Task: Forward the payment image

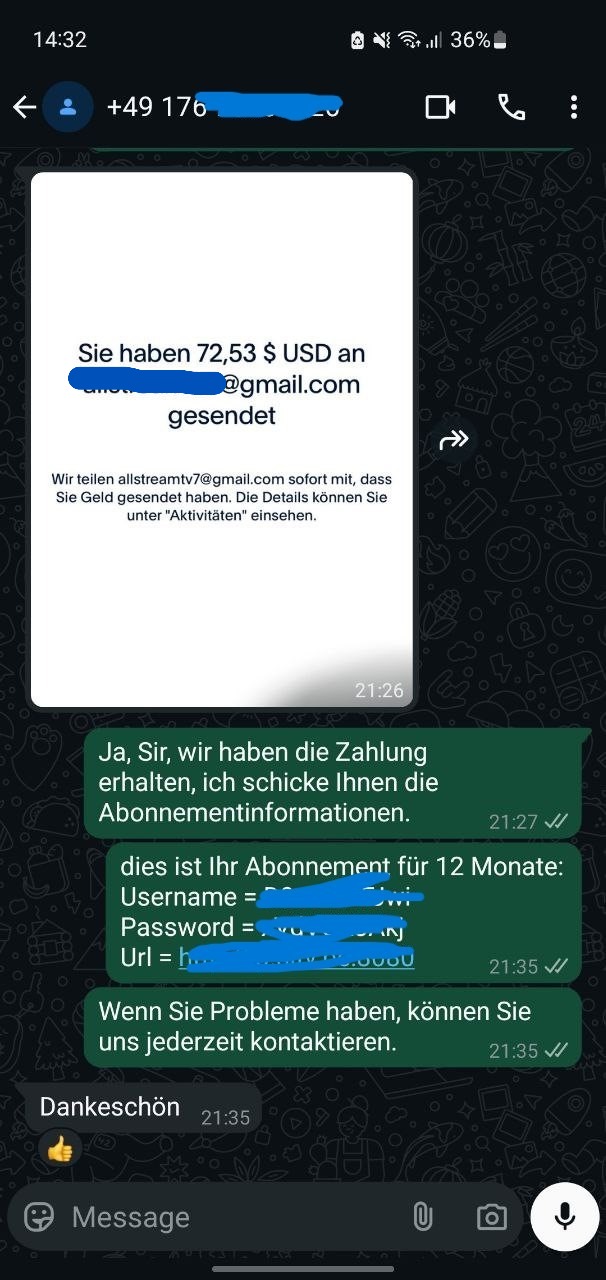Action: click(454, 440)
